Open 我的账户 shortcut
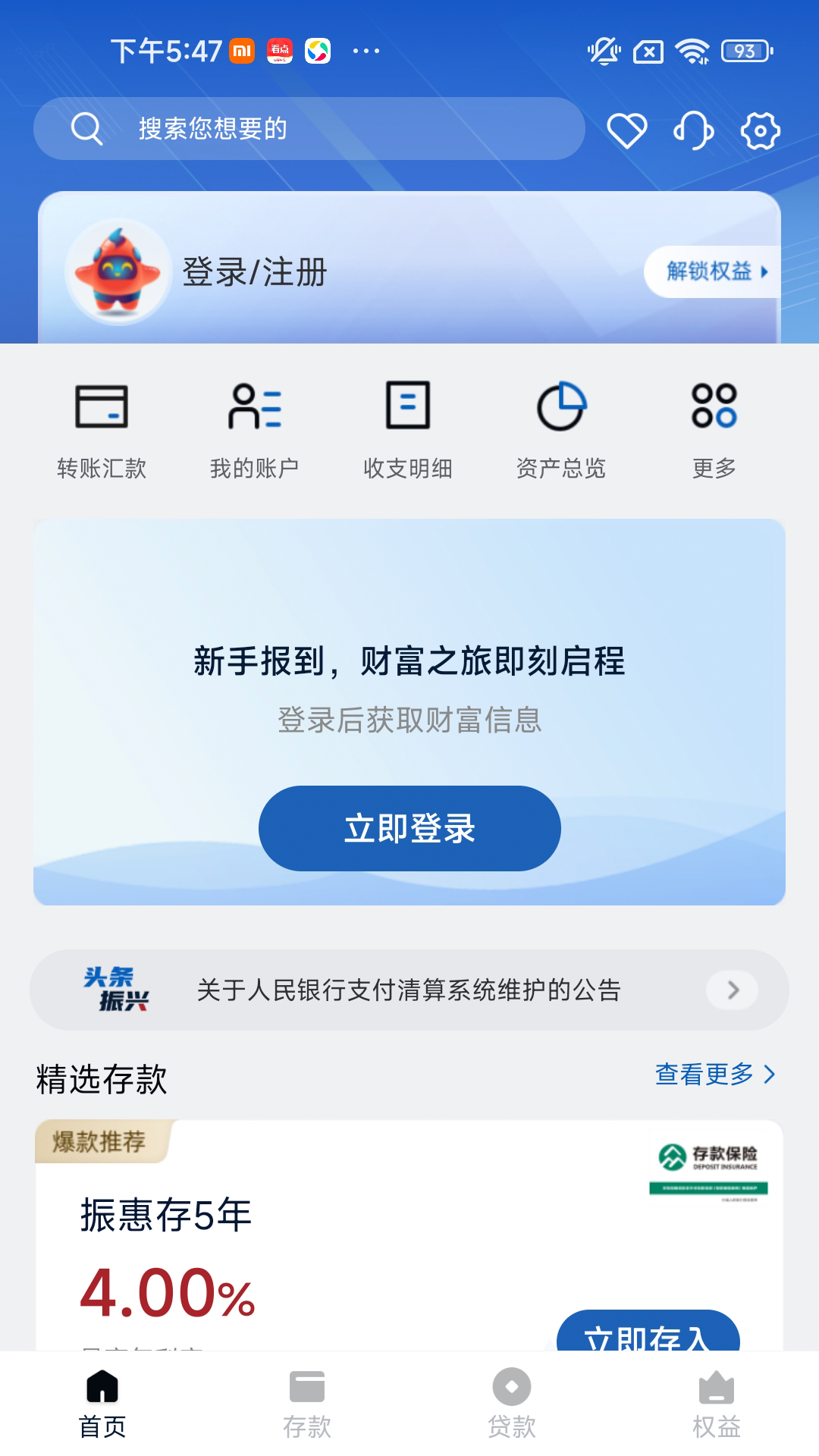Viewport: 819px width, 1456px height. pyautogui.click(x=255, y=430)
